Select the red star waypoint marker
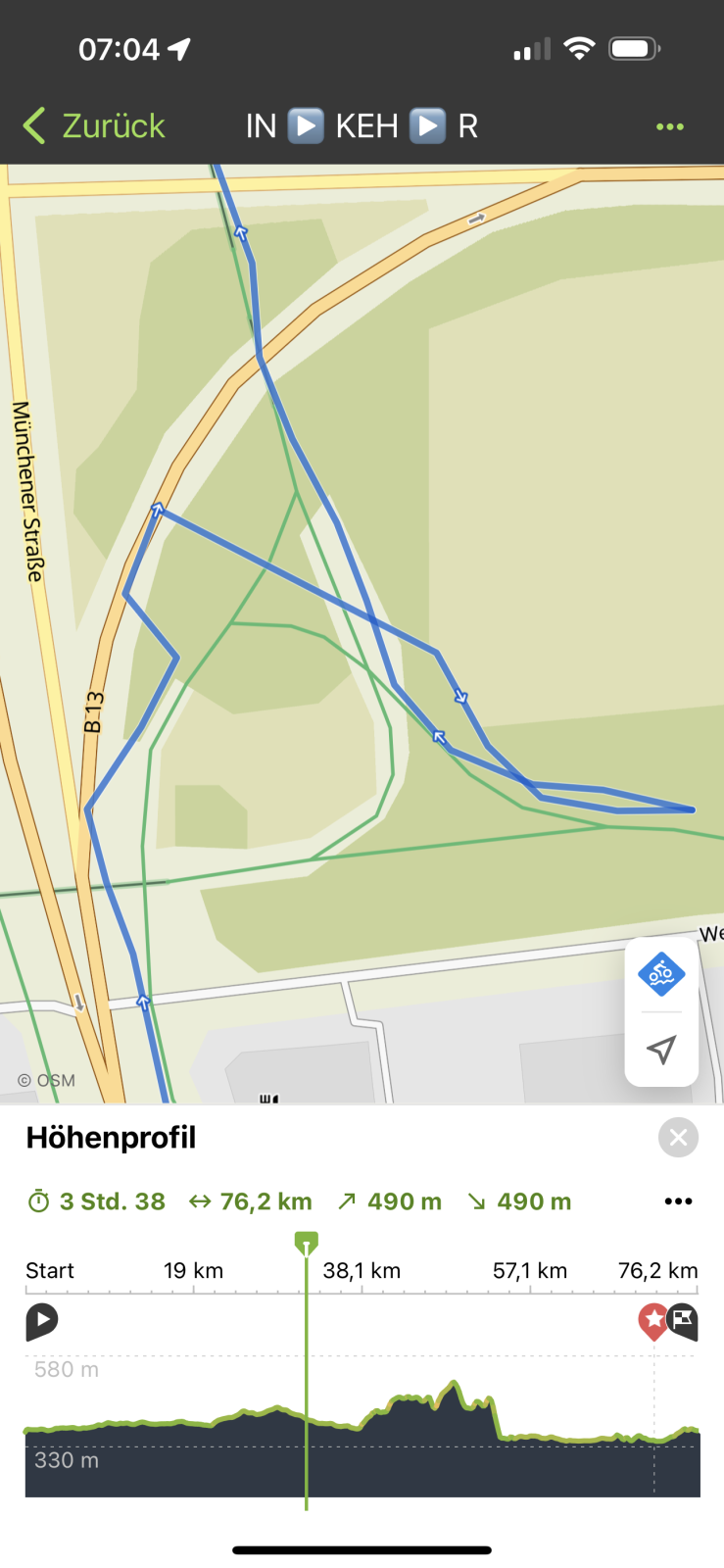 pos(652,1321)
